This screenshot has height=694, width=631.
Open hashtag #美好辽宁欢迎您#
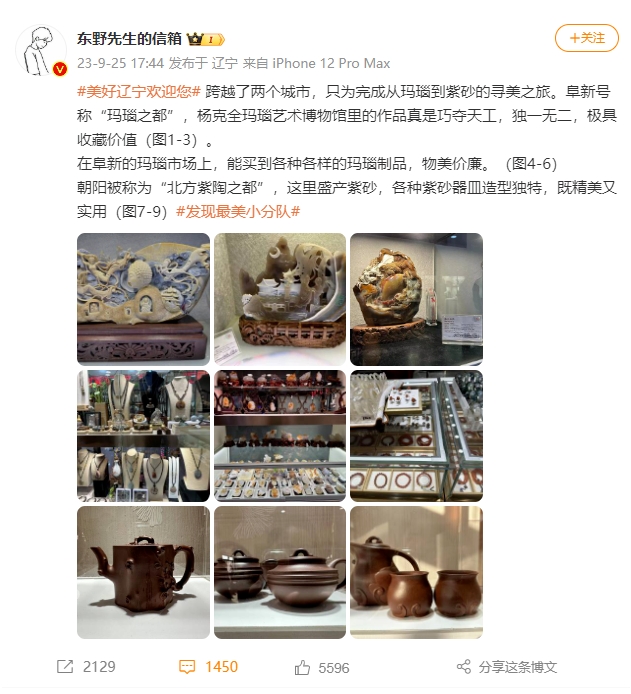[139, 91]
